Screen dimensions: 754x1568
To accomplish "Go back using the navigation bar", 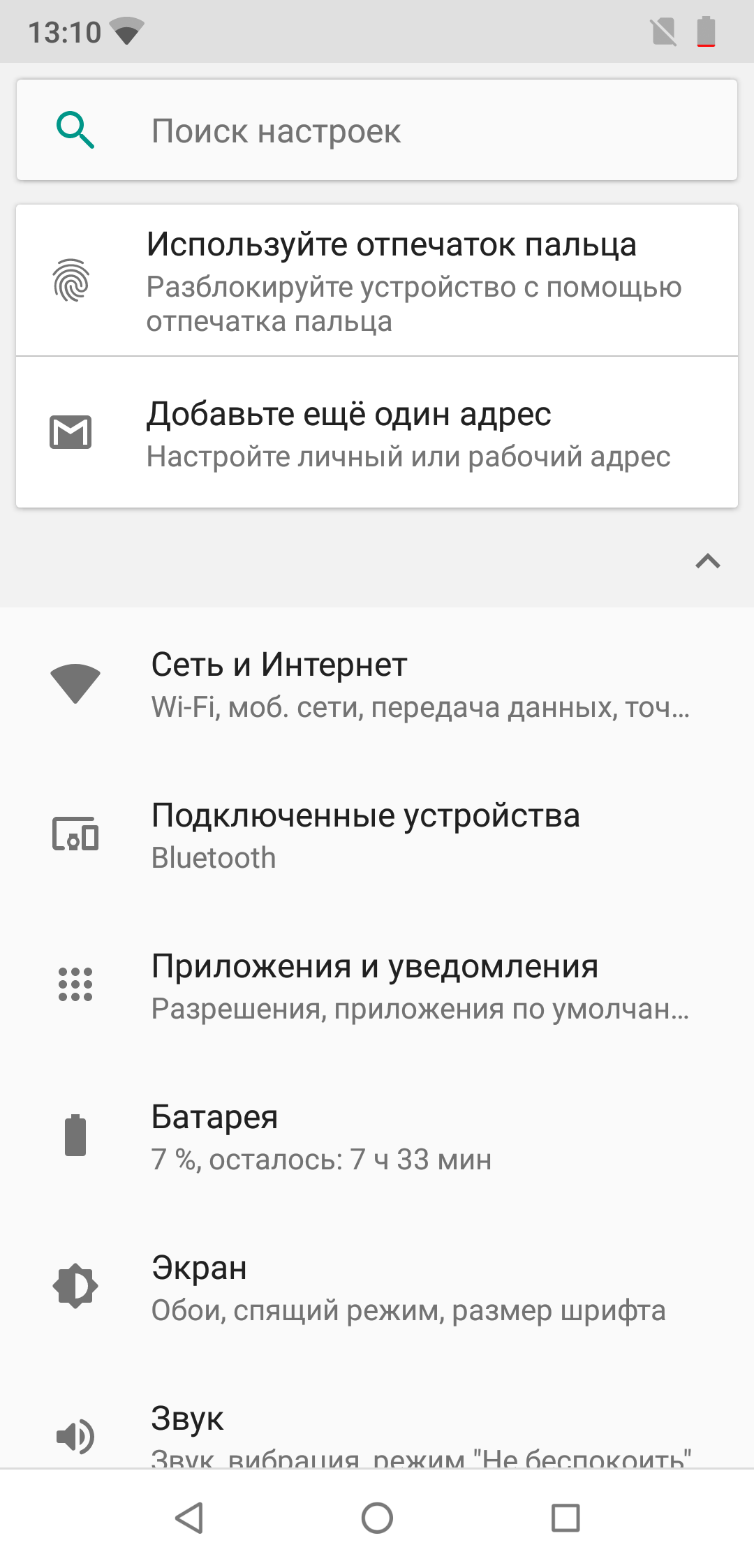I will (x=188, y=1518).
